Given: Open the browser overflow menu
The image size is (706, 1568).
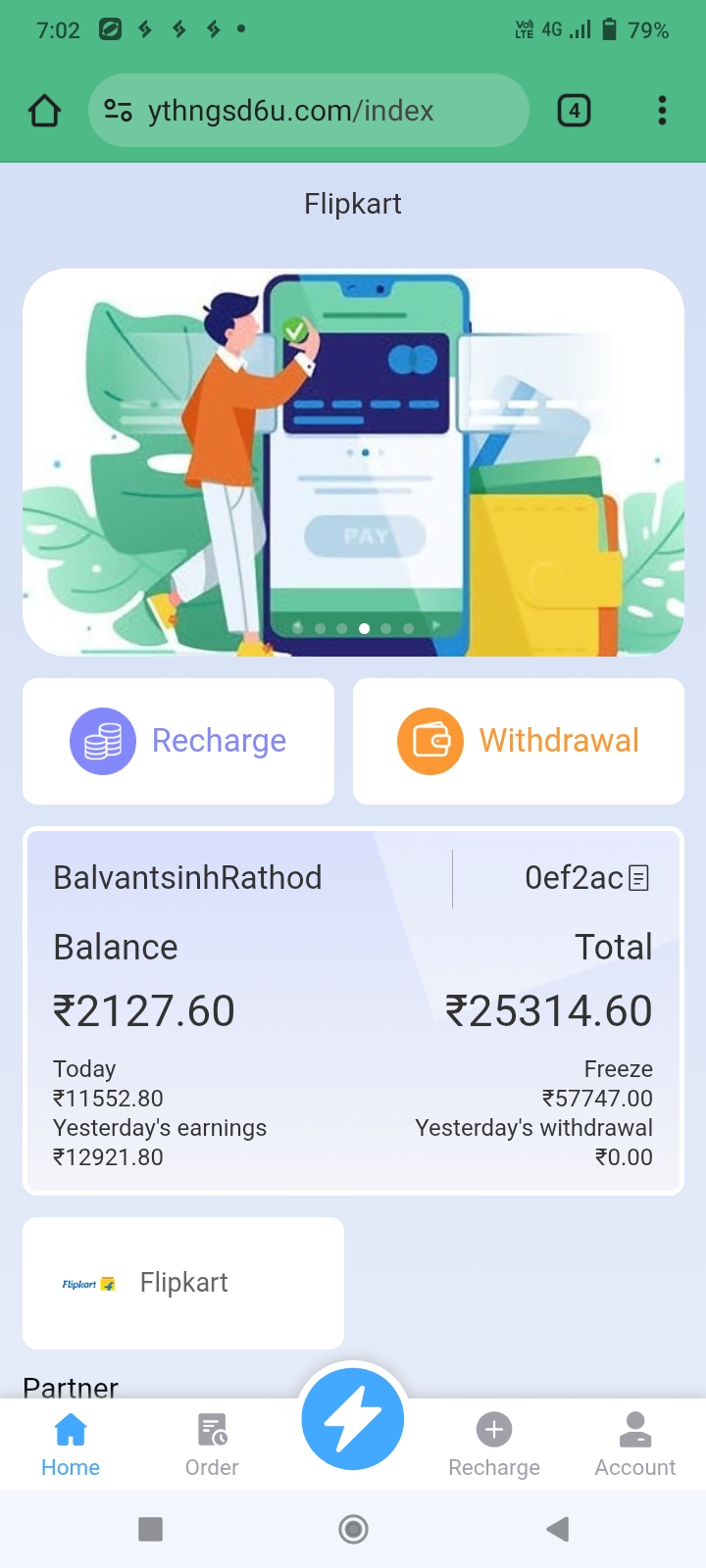Looking at the screenshot, I should point(662,111).
